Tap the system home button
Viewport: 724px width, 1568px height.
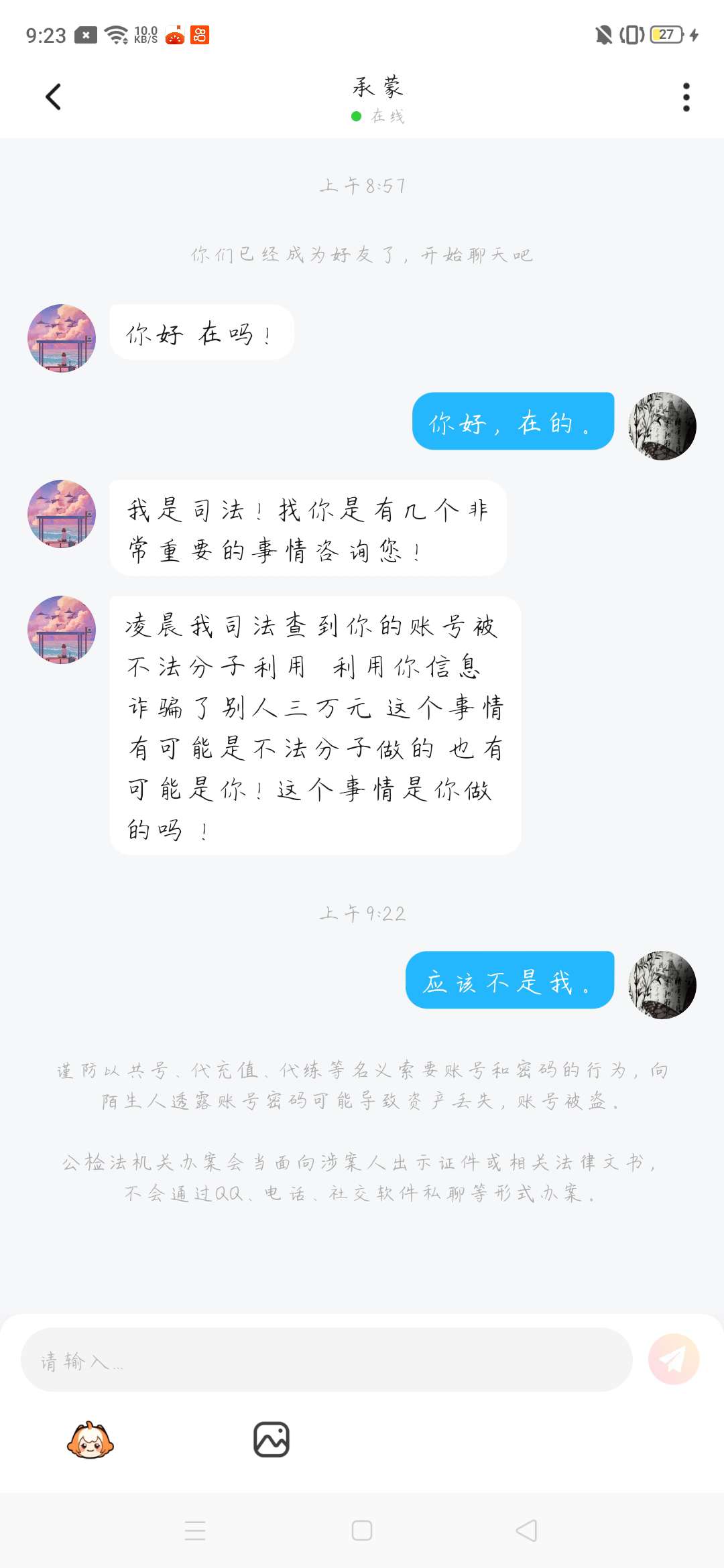click(362, 1530)
